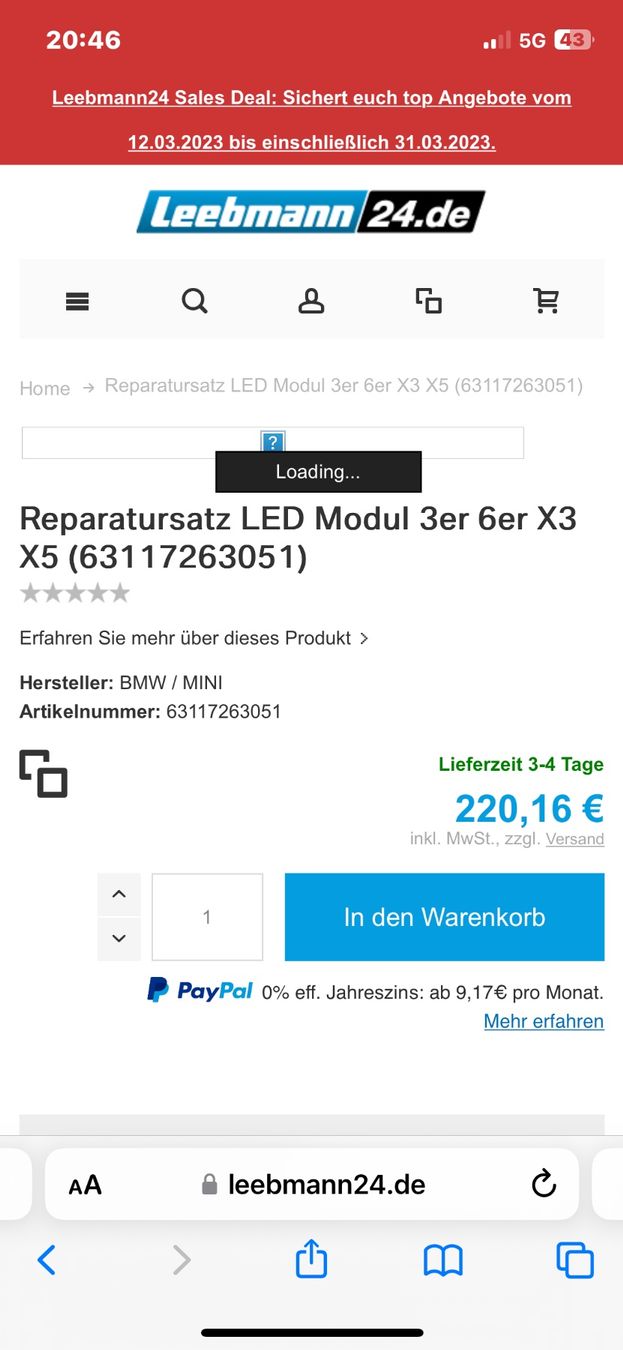Expand "Erfahren Sie mehr über dieses Produkt"
Viewport: 623px width, 1350px height.
(x=194, y=638)
